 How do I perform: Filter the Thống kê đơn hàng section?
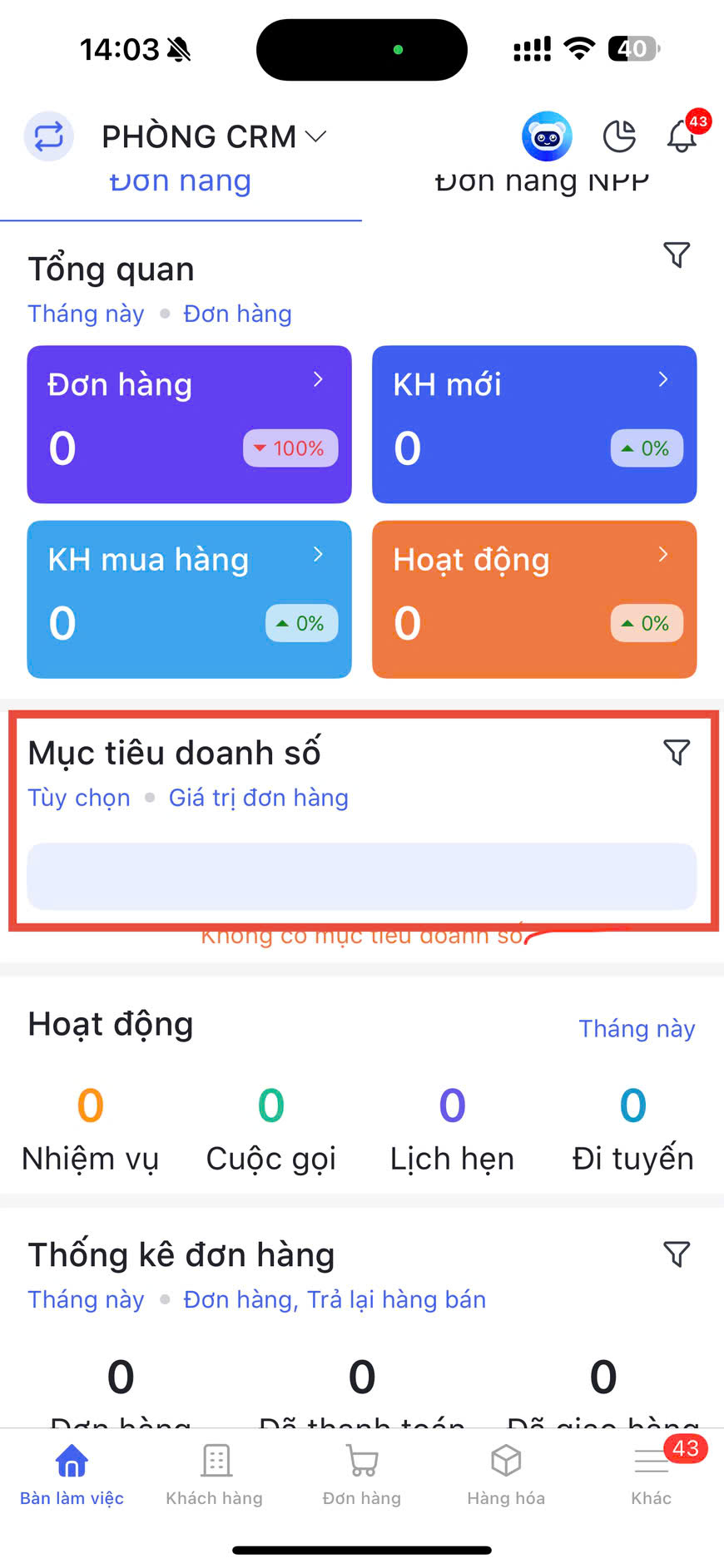click(x=677, y=1254)
